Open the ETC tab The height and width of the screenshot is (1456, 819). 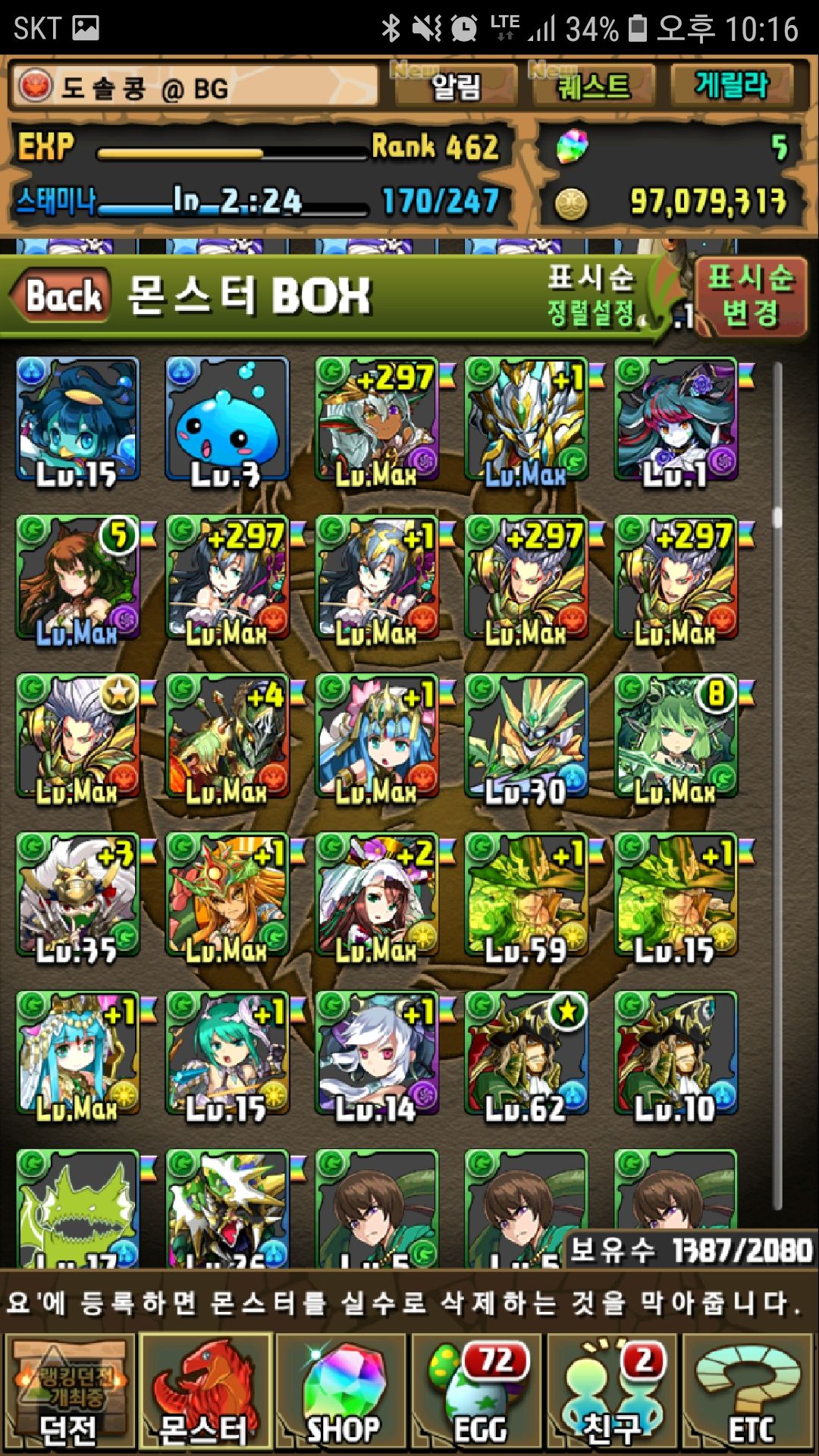749,1394
